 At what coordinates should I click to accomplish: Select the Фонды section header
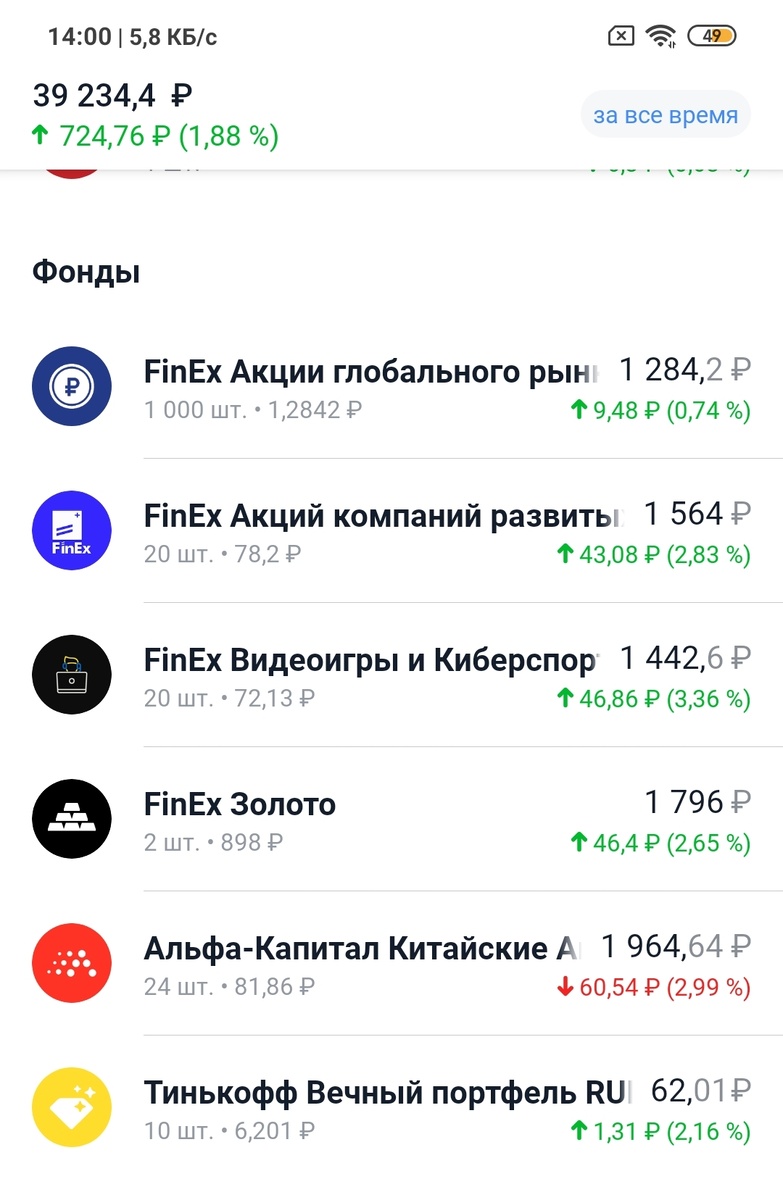click(86, 270)
